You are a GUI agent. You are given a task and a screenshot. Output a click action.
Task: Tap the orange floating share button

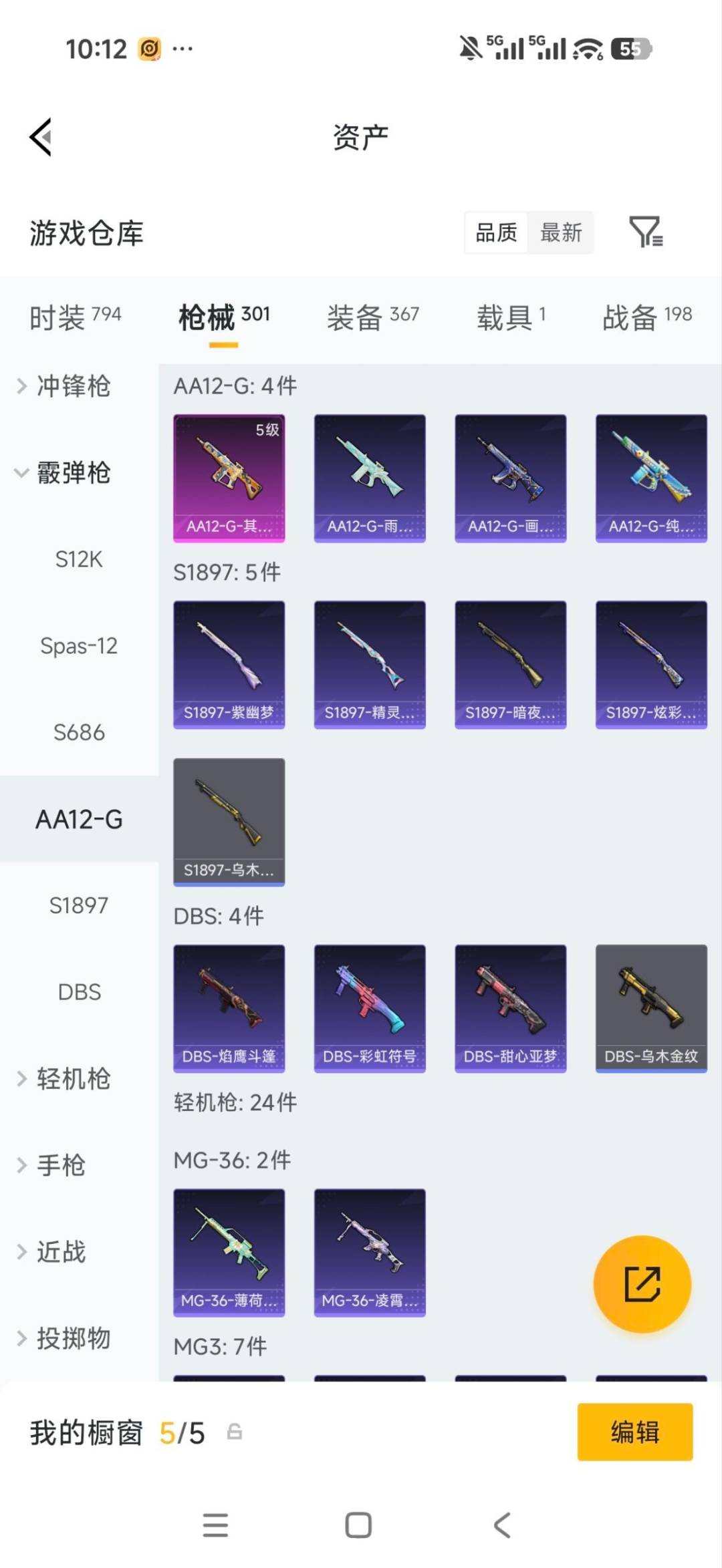pyautogui.click(x=642, y=1284)
